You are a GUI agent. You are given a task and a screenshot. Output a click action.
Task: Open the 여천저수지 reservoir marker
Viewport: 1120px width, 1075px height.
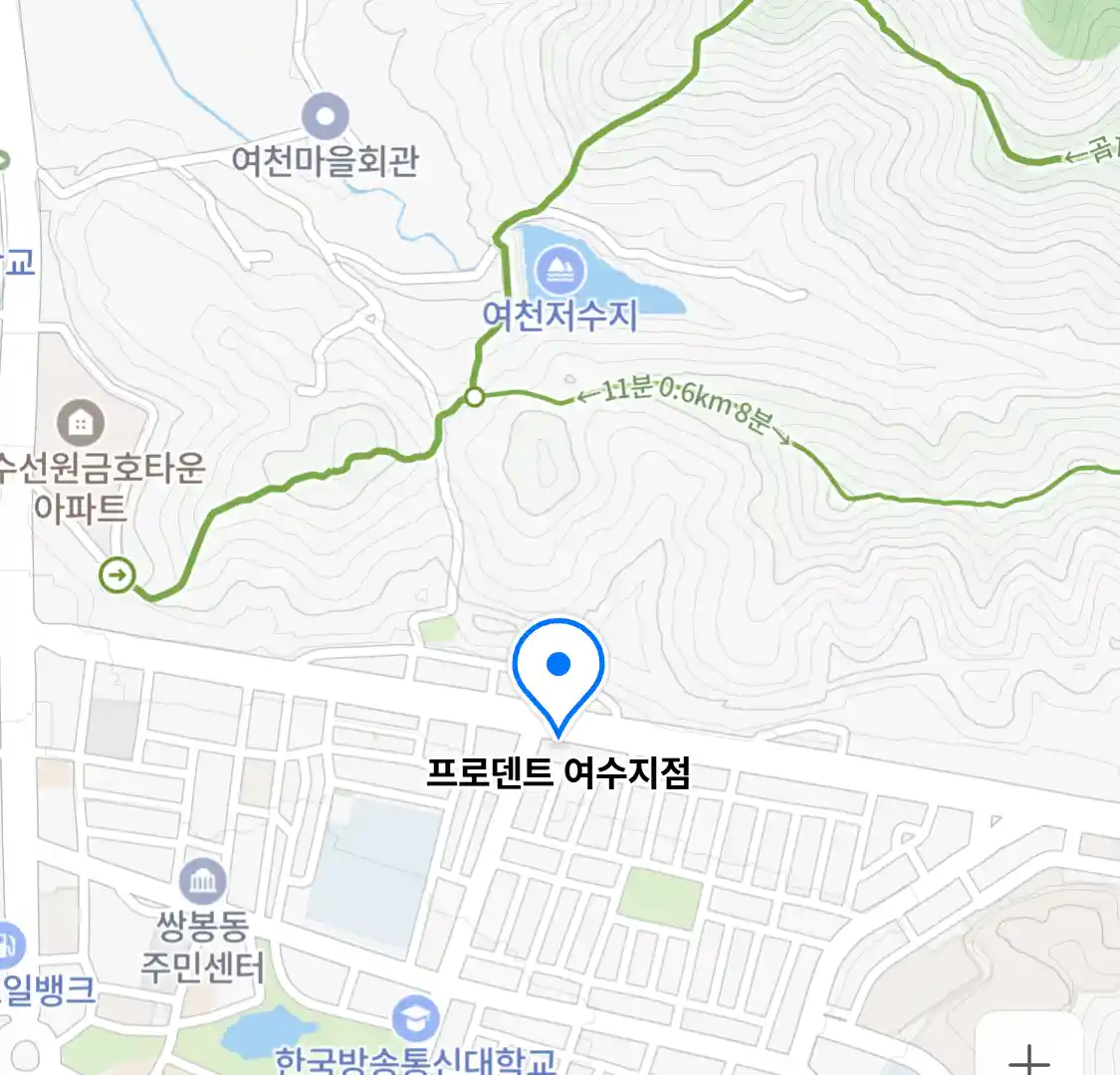point(559,270)
